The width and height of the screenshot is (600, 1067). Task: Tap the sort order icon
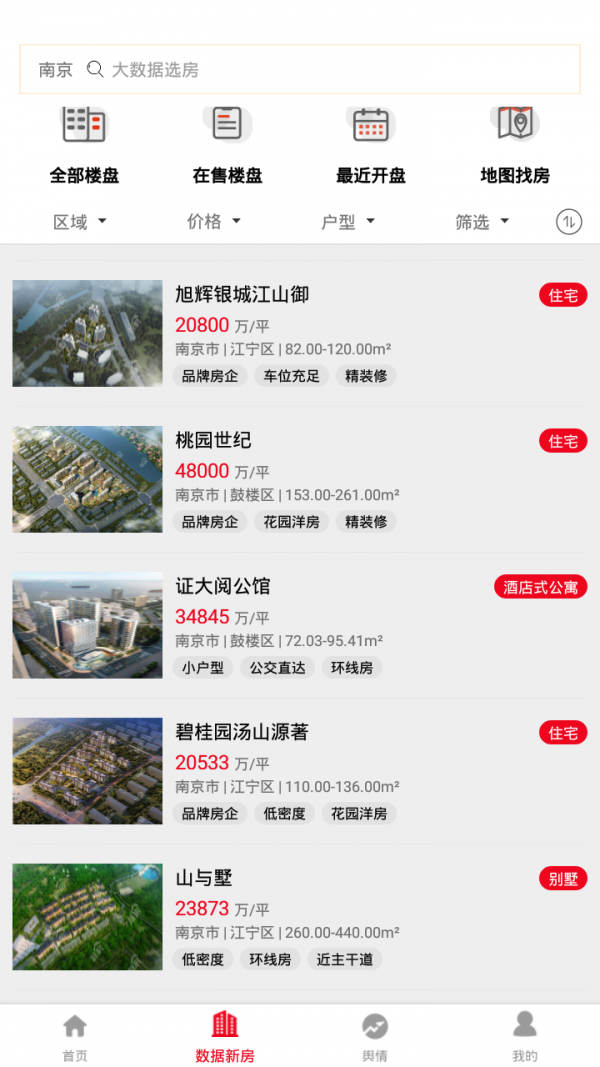[x=569, y=222]
